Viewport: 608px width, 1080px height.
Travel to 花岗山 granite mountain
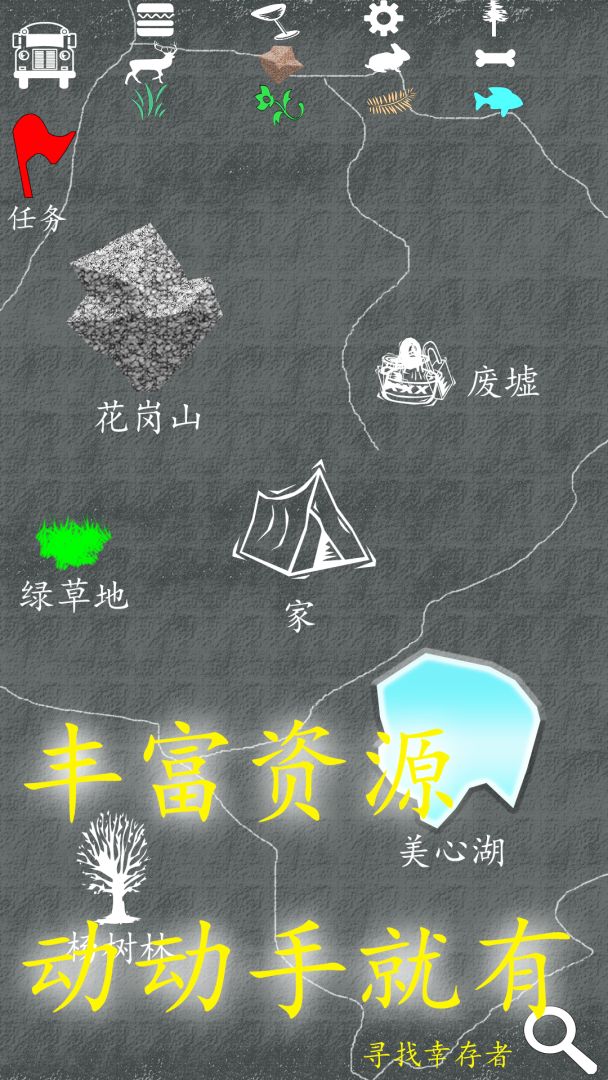(x=145, y=308)
